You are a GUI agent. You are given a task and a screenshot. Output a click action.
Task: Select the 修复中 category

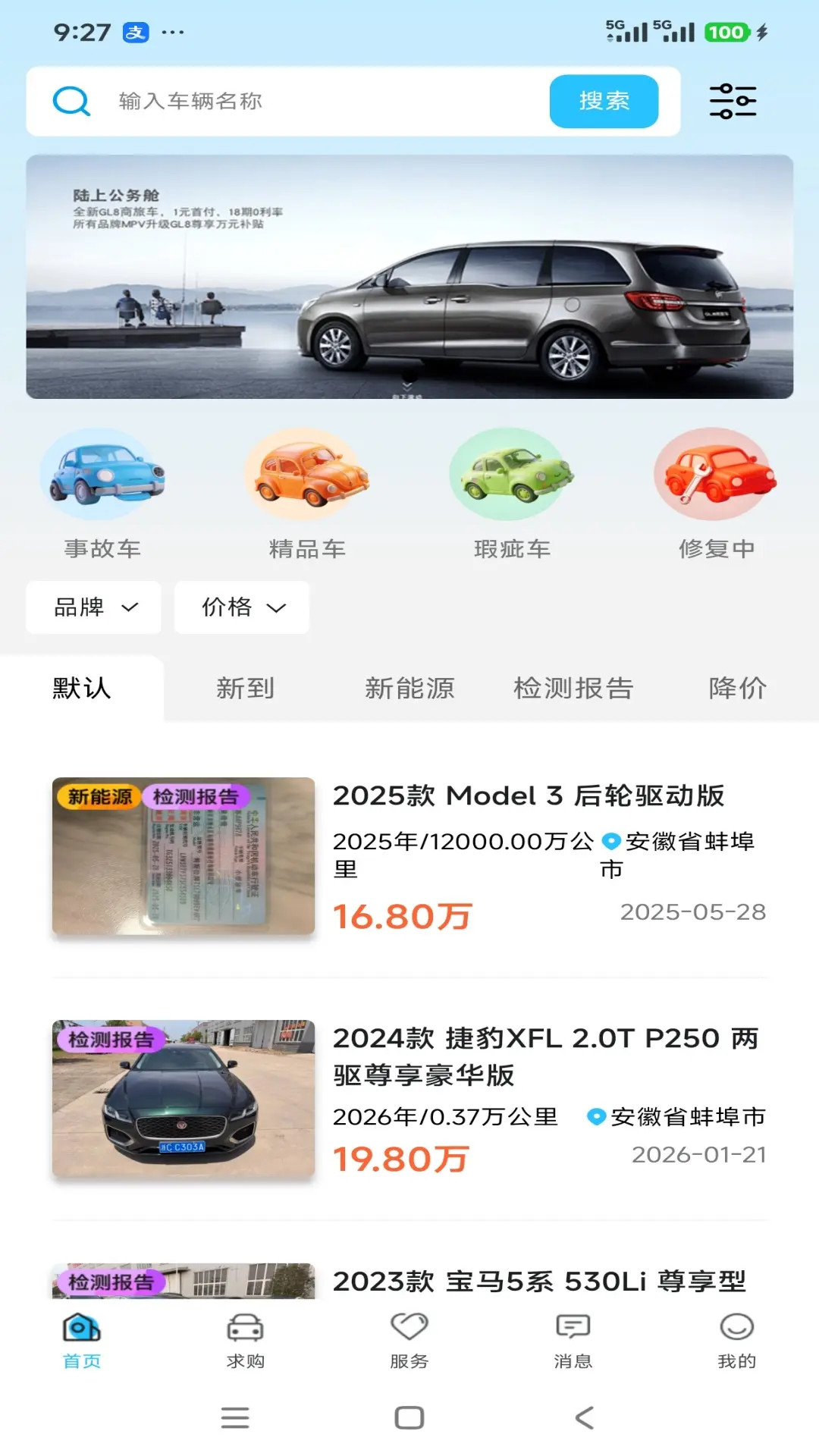click(x=717, y=494)
